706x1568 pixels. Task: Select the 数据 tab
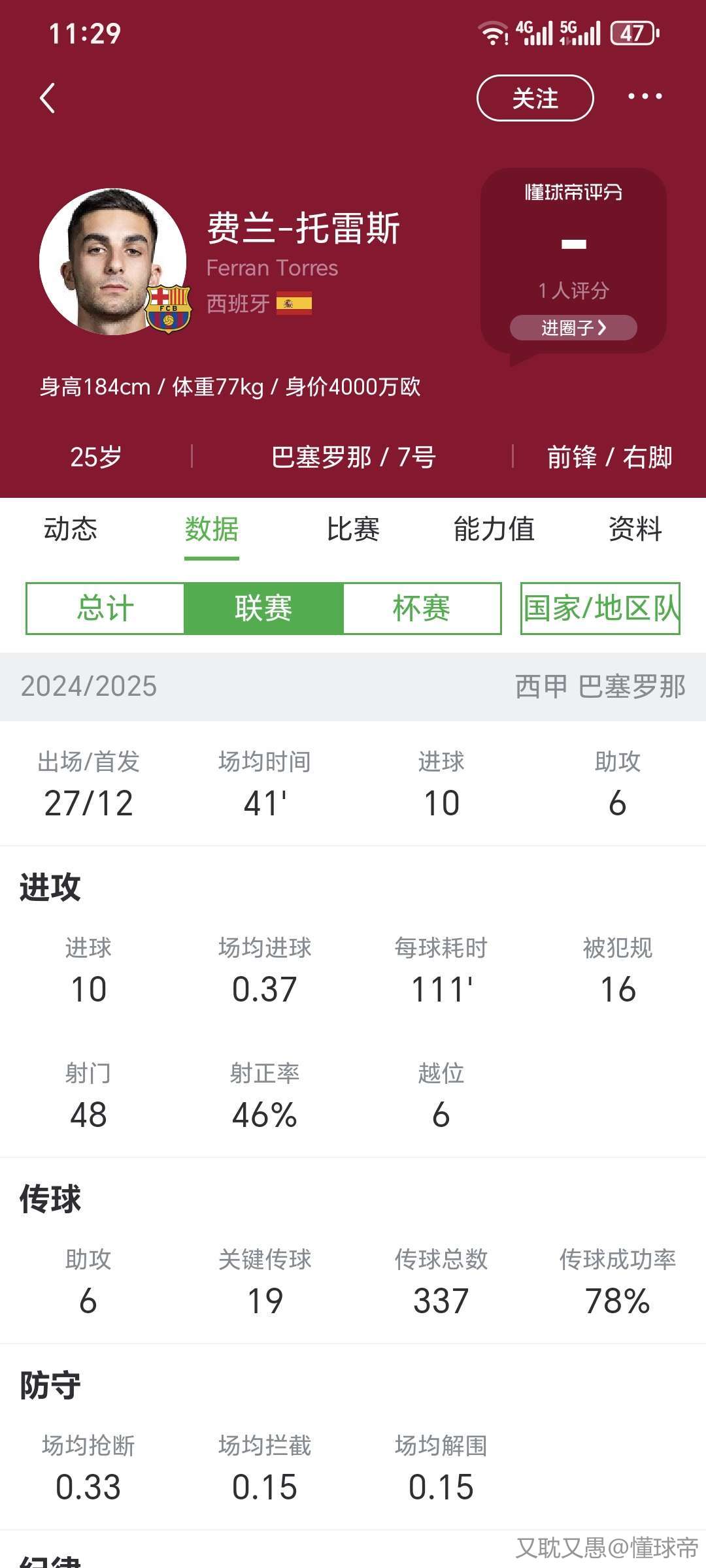click(x=212, y=529)
